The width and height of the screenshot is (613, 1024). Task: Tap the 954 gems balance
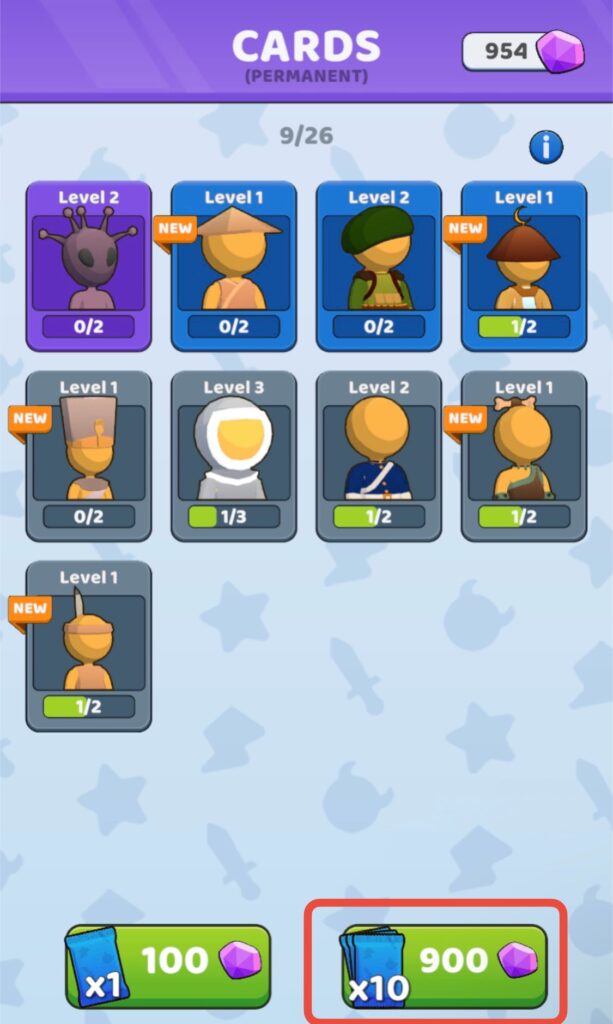pos(522,51)
